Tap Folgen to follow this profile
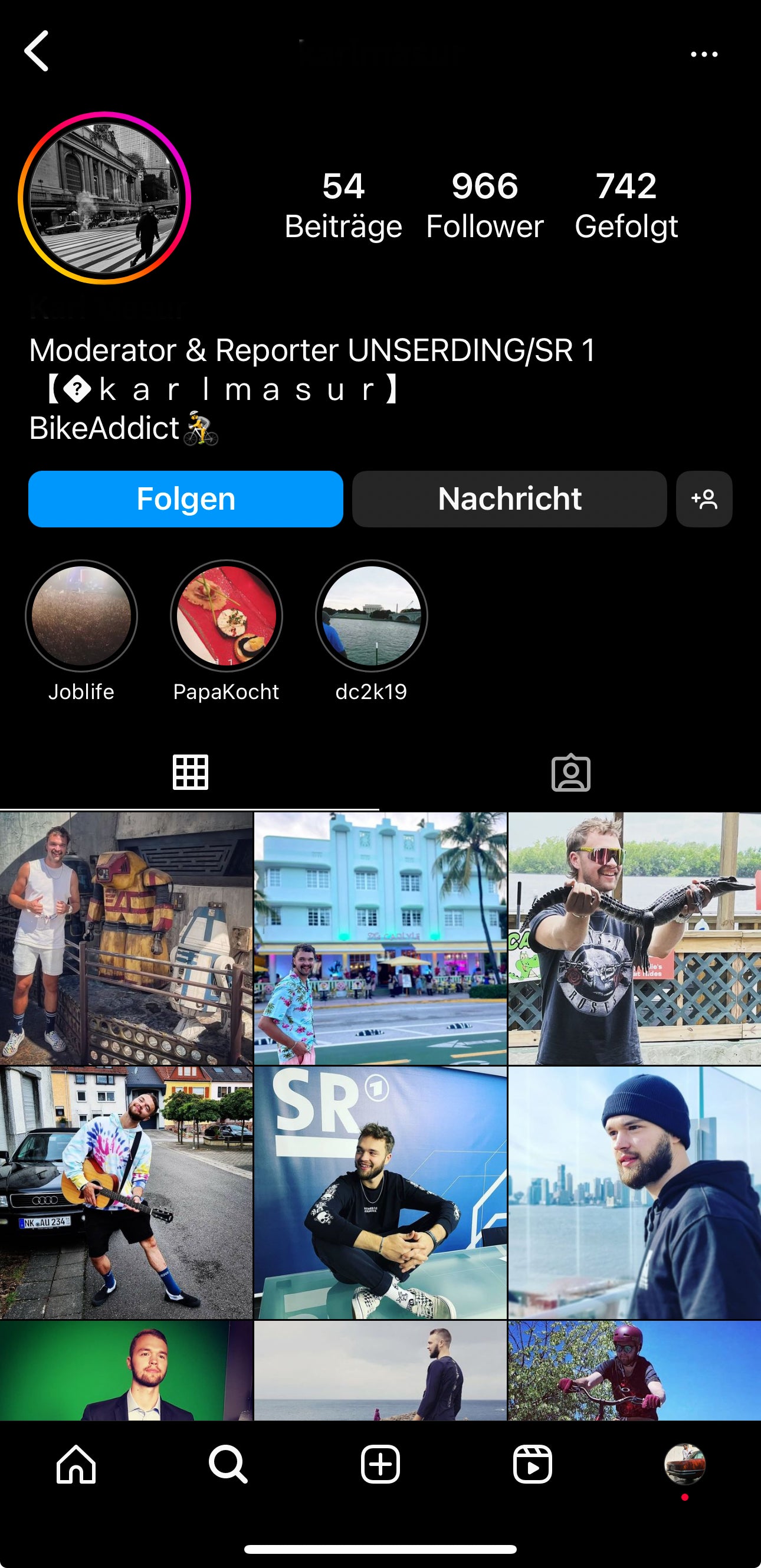 point(186,498)
